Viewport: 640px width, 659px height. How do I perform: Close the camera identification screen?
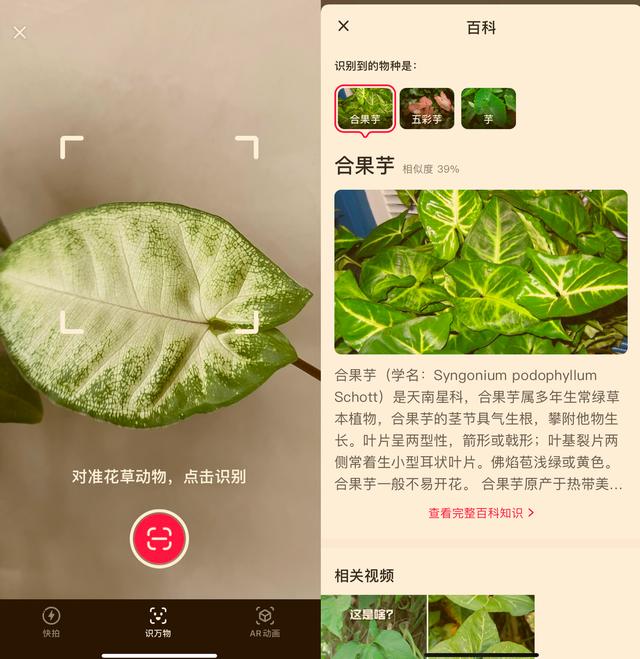[20, 32]
